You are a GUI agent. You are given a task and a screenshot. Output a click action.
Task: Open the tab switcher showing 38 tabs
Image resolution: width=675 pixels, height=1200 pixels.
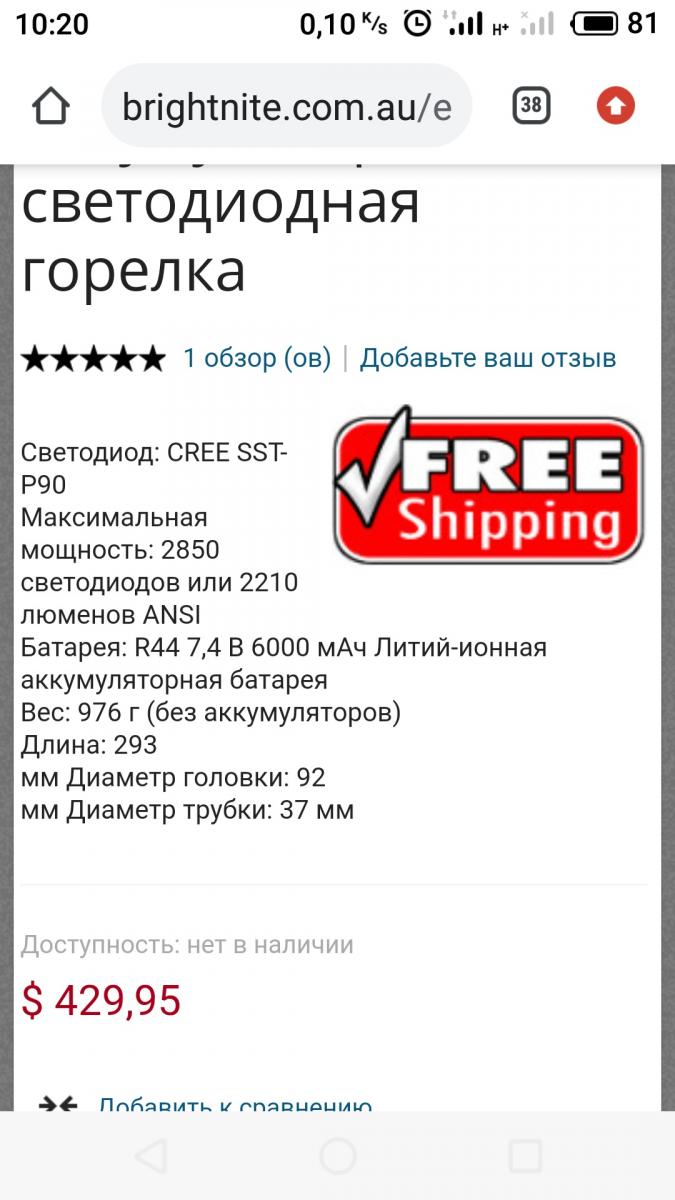pyautogui.click(x=532, y=105)
